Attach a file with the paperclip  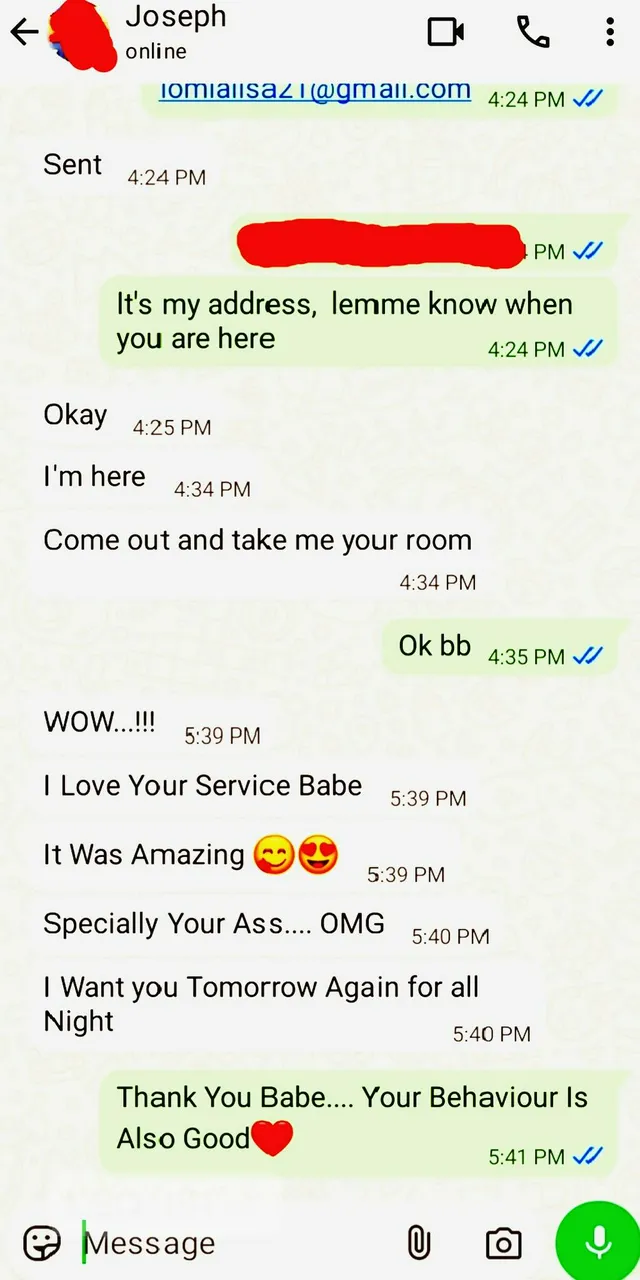pos(418,1243)
